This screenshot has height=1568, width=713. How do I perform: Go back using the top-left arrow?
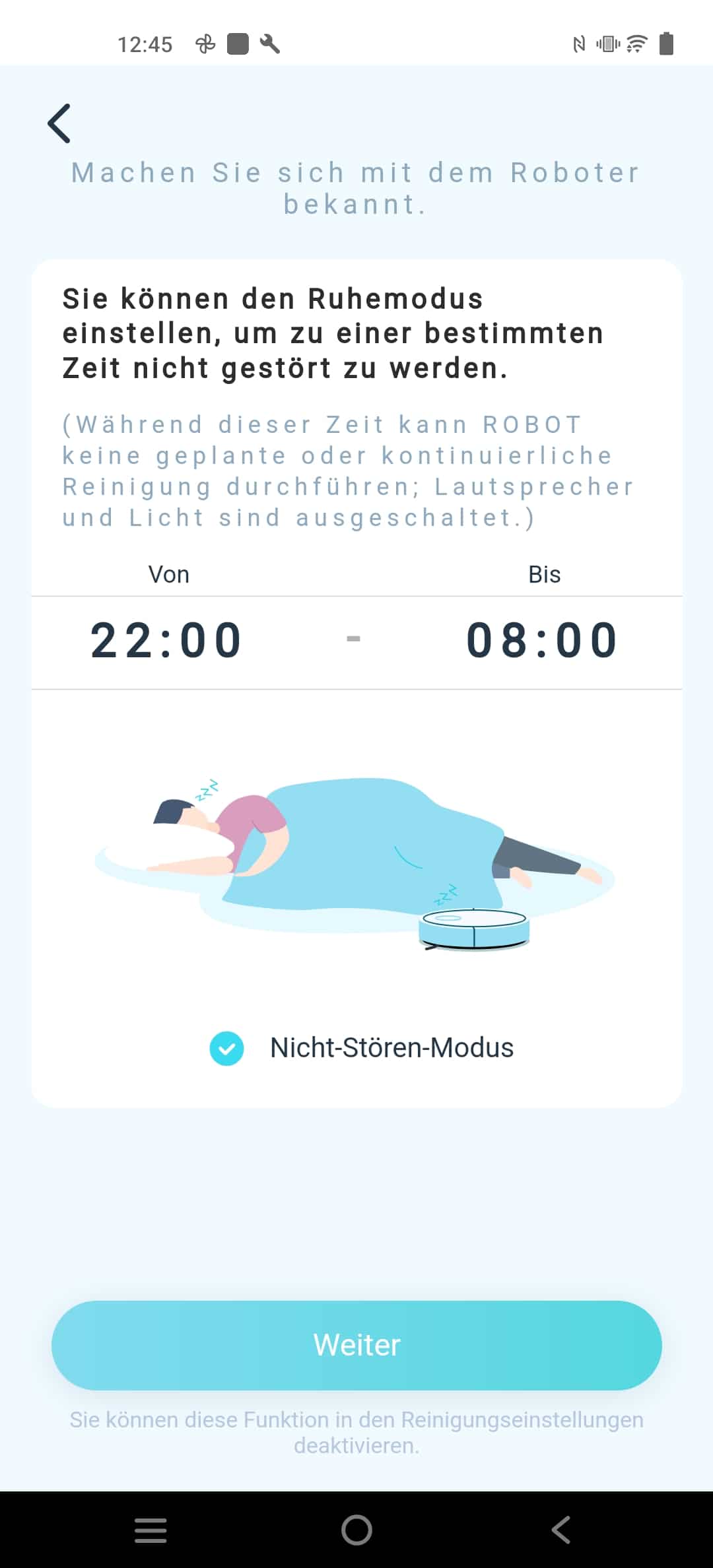pyautogui.click(x=59, y=123)
